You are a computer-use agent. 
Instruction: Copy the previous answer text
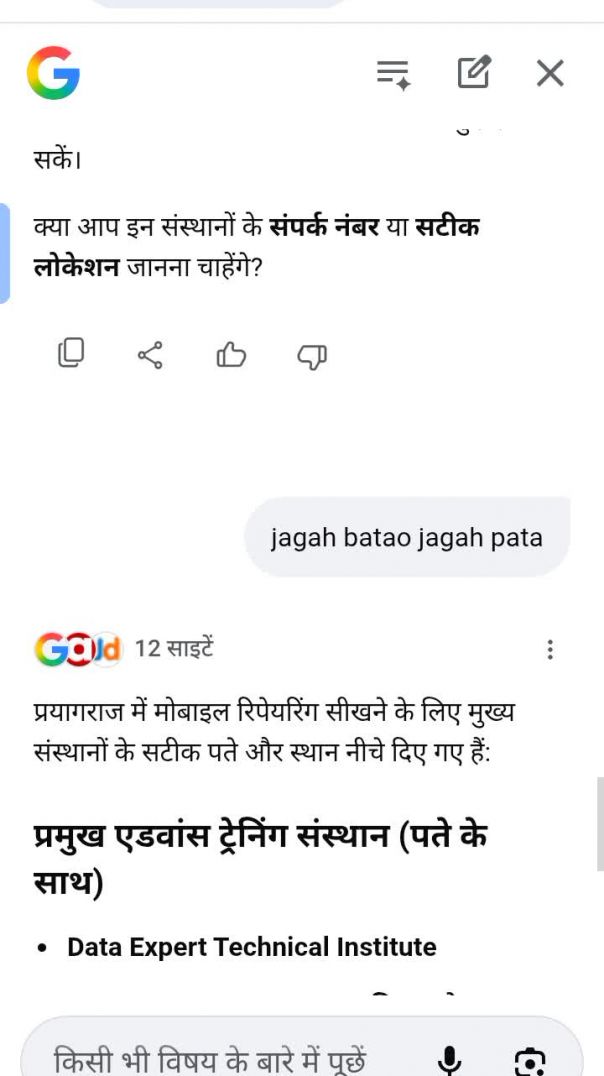pos(71,354)
